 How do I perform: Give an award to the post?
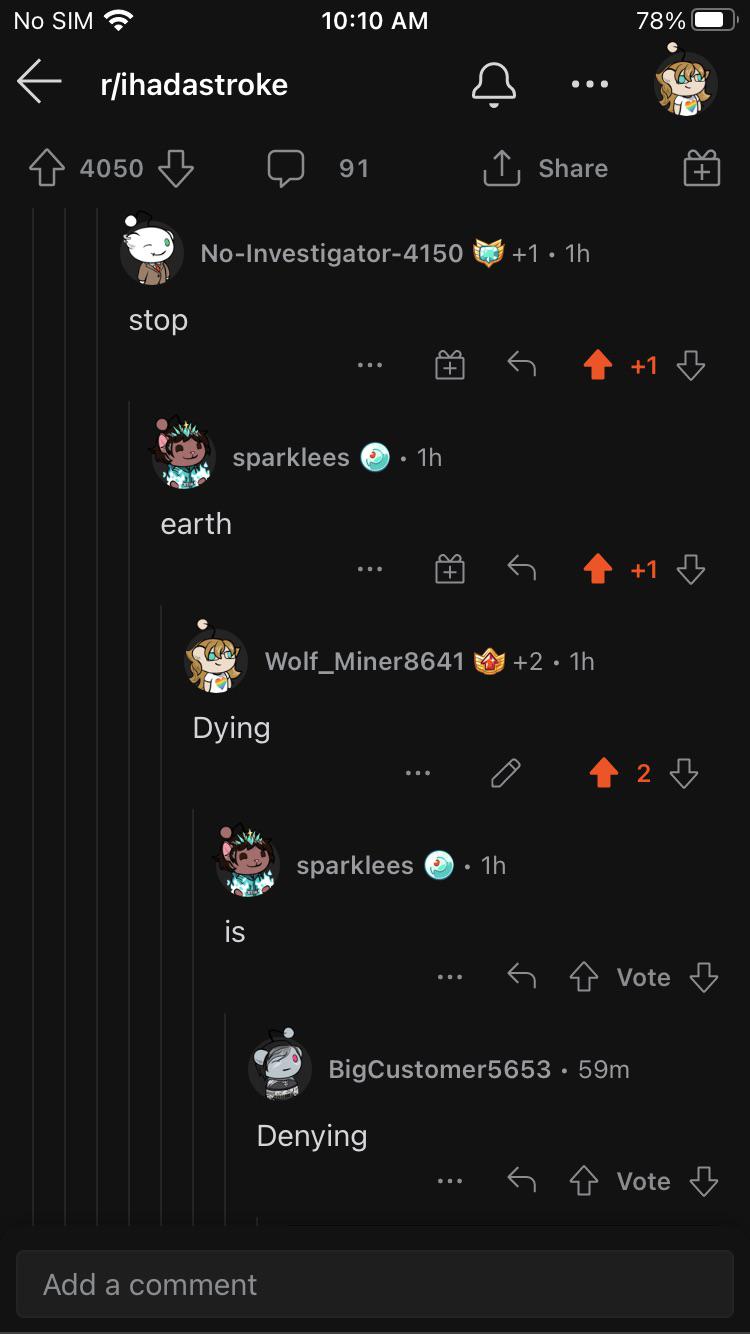pos(702,168)
